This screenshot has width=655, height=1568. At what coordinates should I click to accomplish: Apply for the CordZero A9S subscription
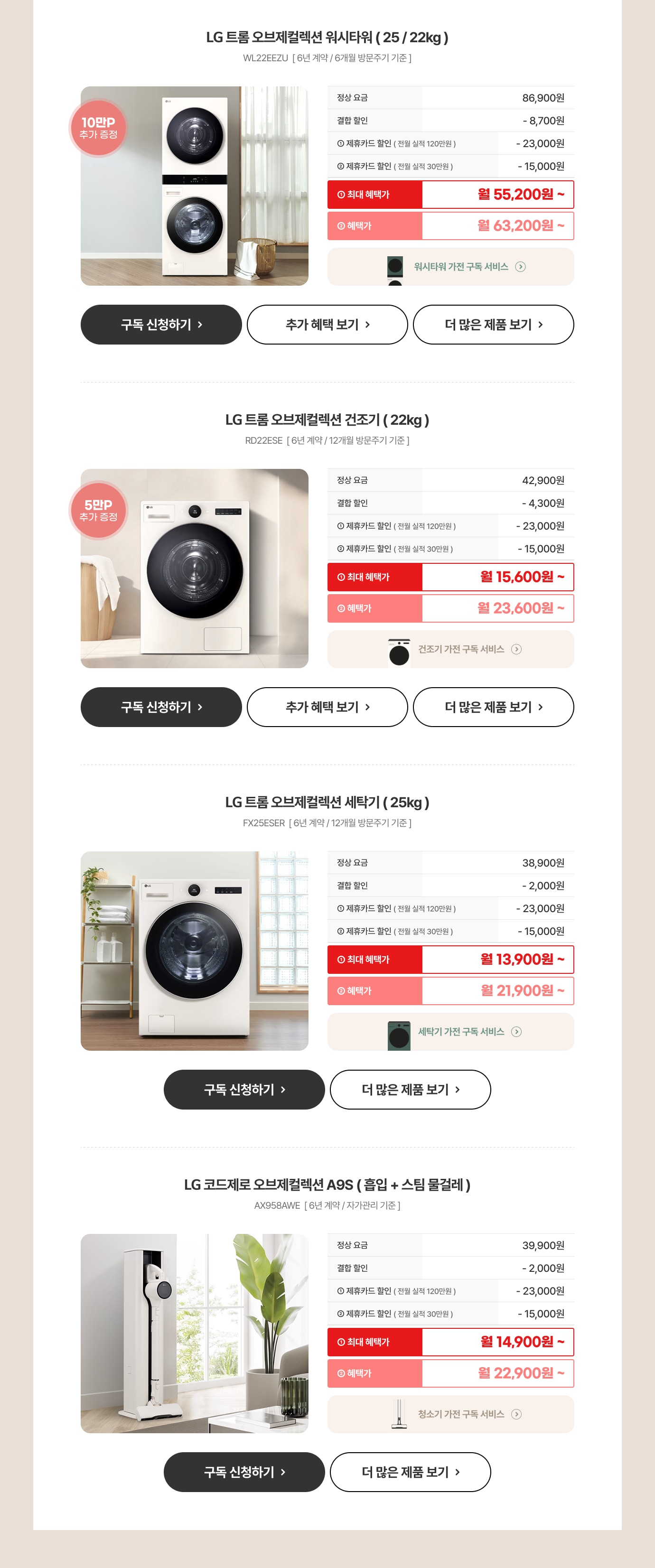[243, 1471]
